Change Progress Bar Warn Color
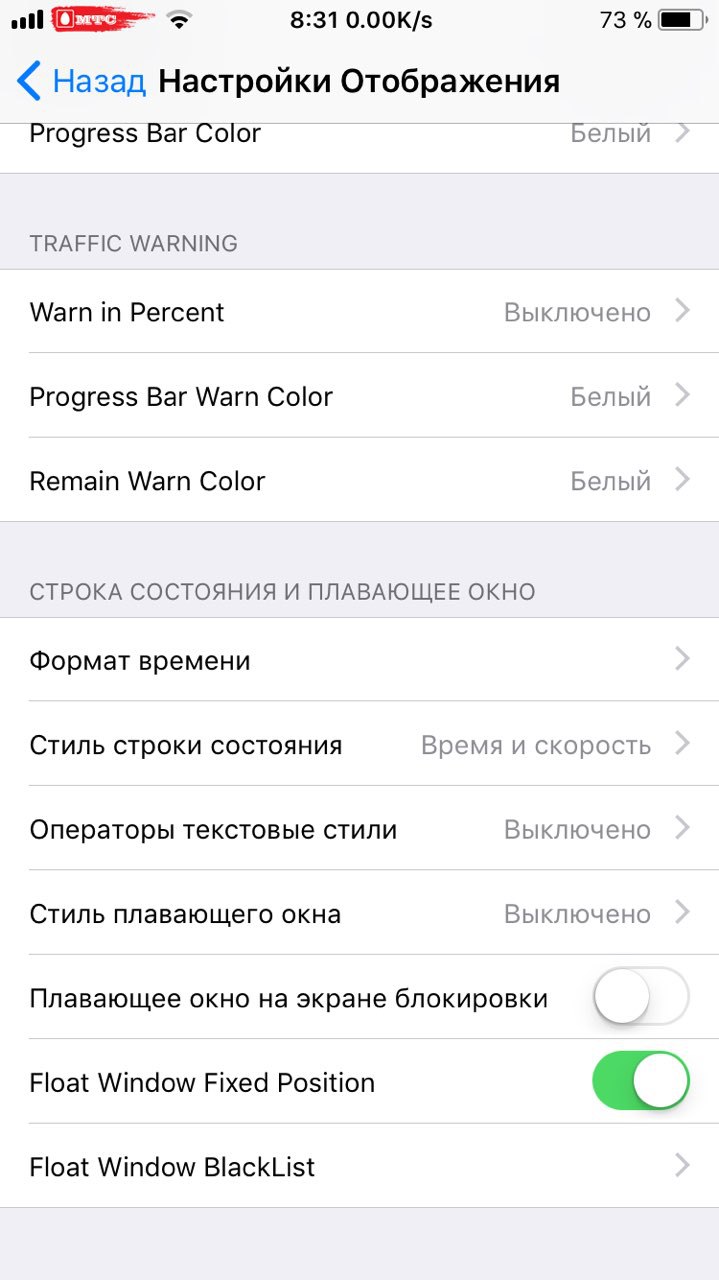719x1280 pixels. (359, 396)
